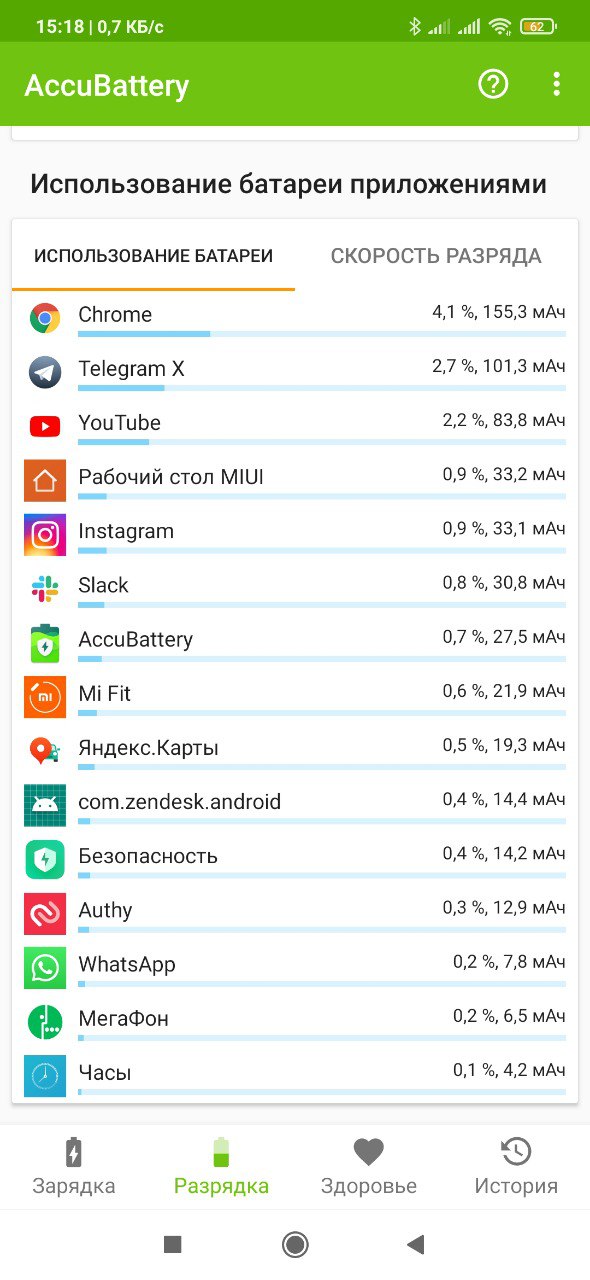Open Chrome battery usage details
Viewport: 590px width, 1280px height.
pos(295,319)
